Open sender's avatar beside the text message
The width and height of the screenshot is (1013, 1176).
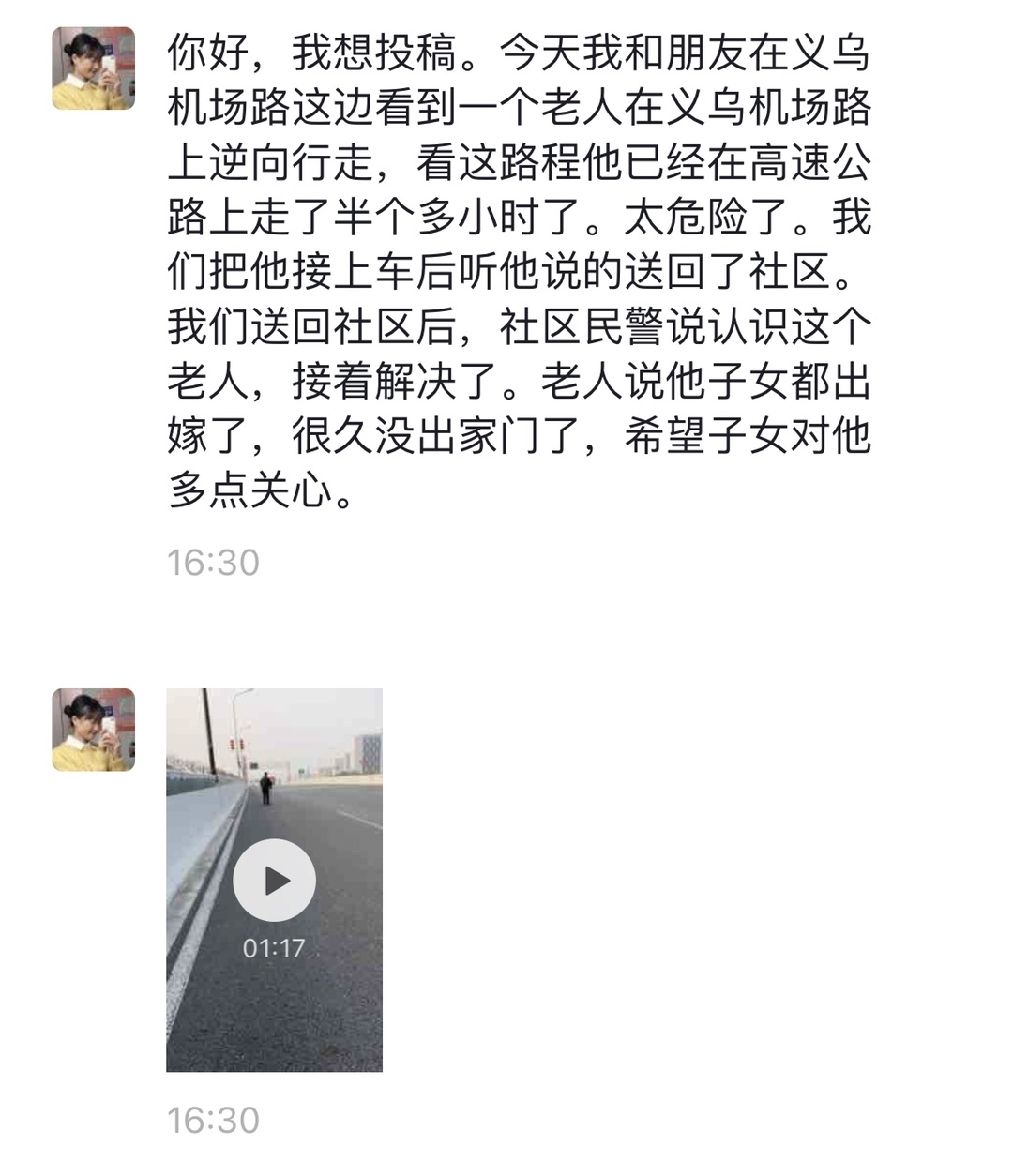(93, 68)
